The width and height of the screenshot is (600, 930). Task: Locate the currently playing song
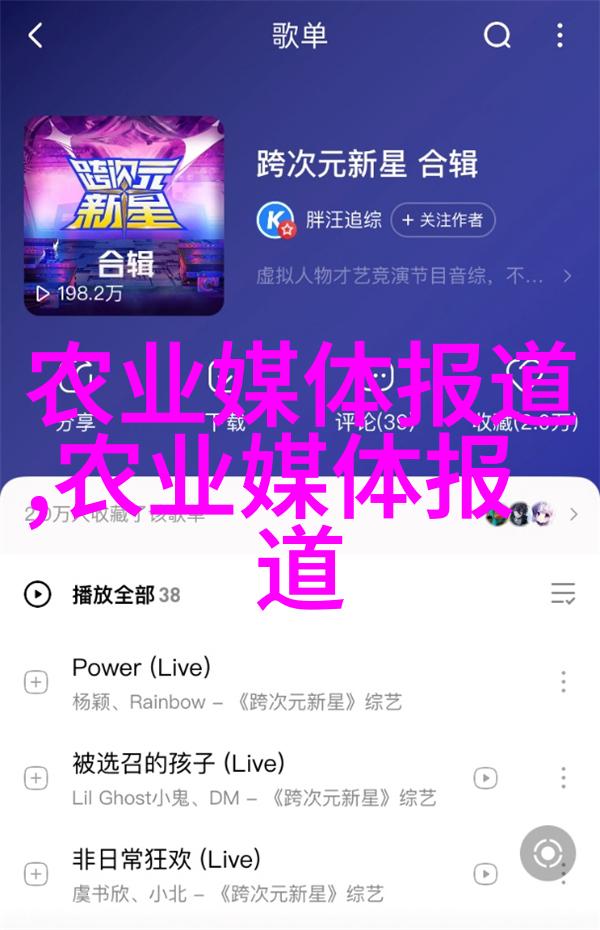tap(548, 855)
